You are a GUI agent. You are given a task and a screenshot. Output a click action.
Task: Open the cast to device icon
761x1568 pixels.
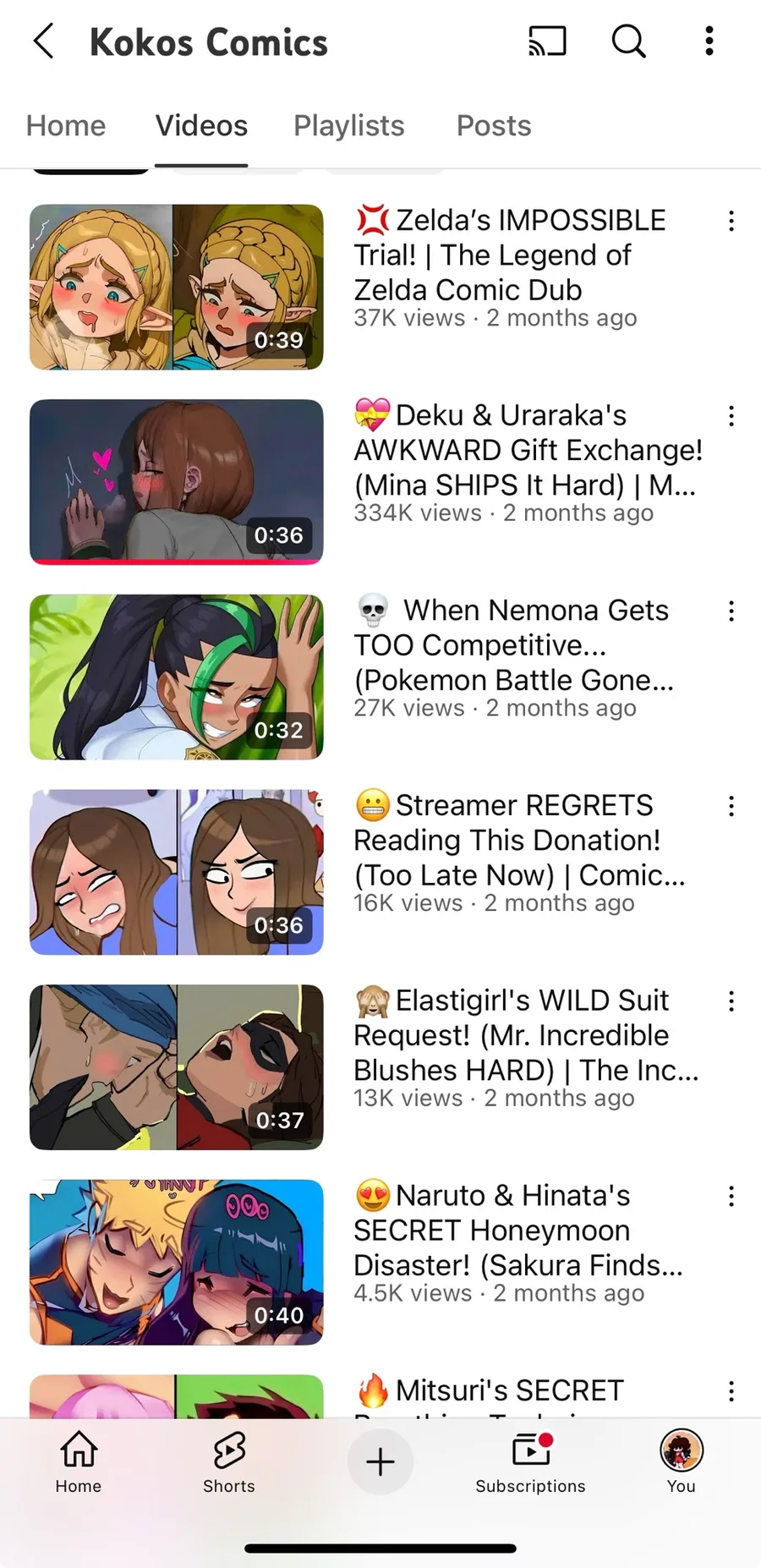[547, 41]
